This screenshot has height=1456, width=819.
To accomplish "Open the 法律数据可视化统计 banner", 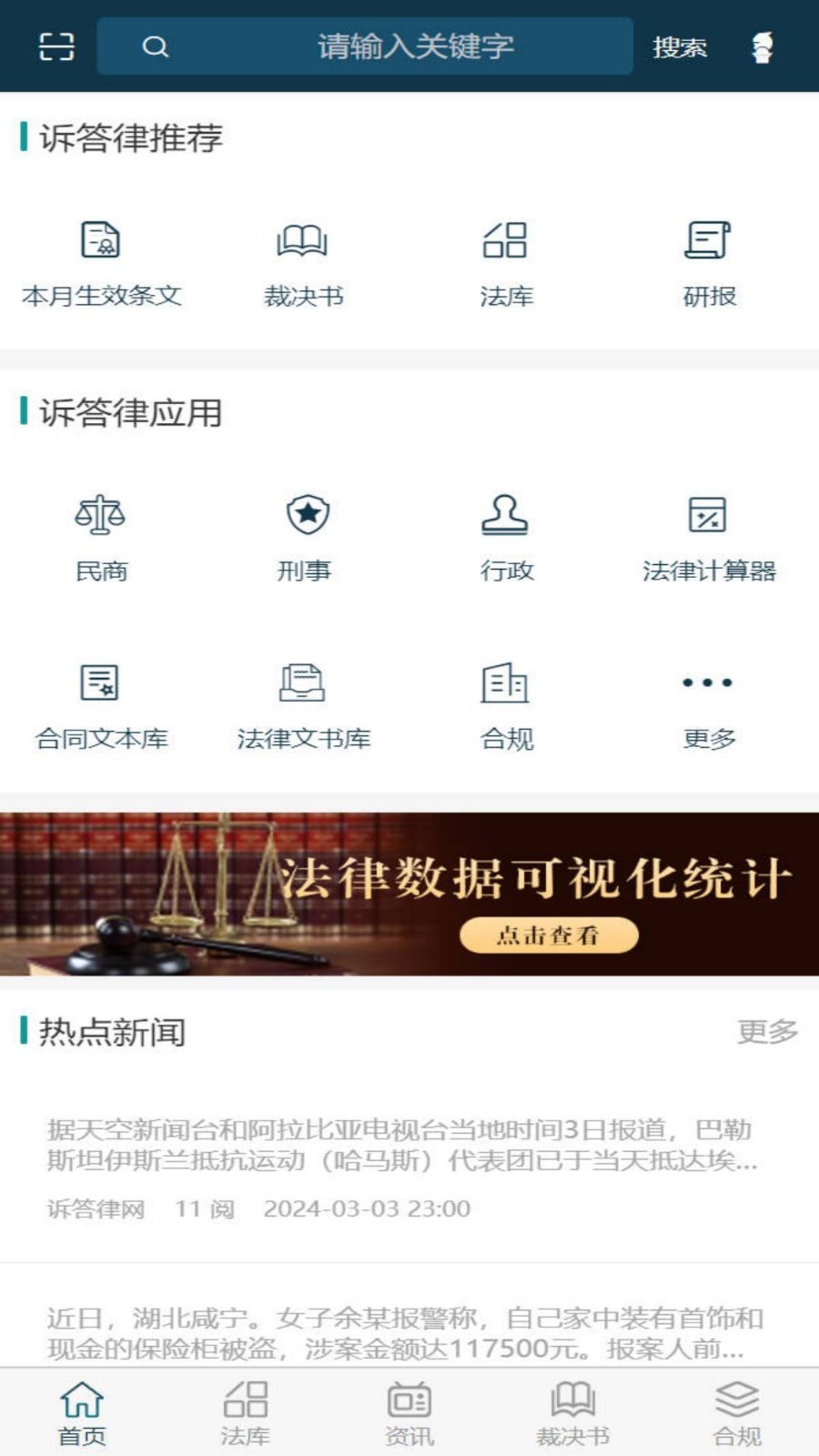I will tap(409, 894).
